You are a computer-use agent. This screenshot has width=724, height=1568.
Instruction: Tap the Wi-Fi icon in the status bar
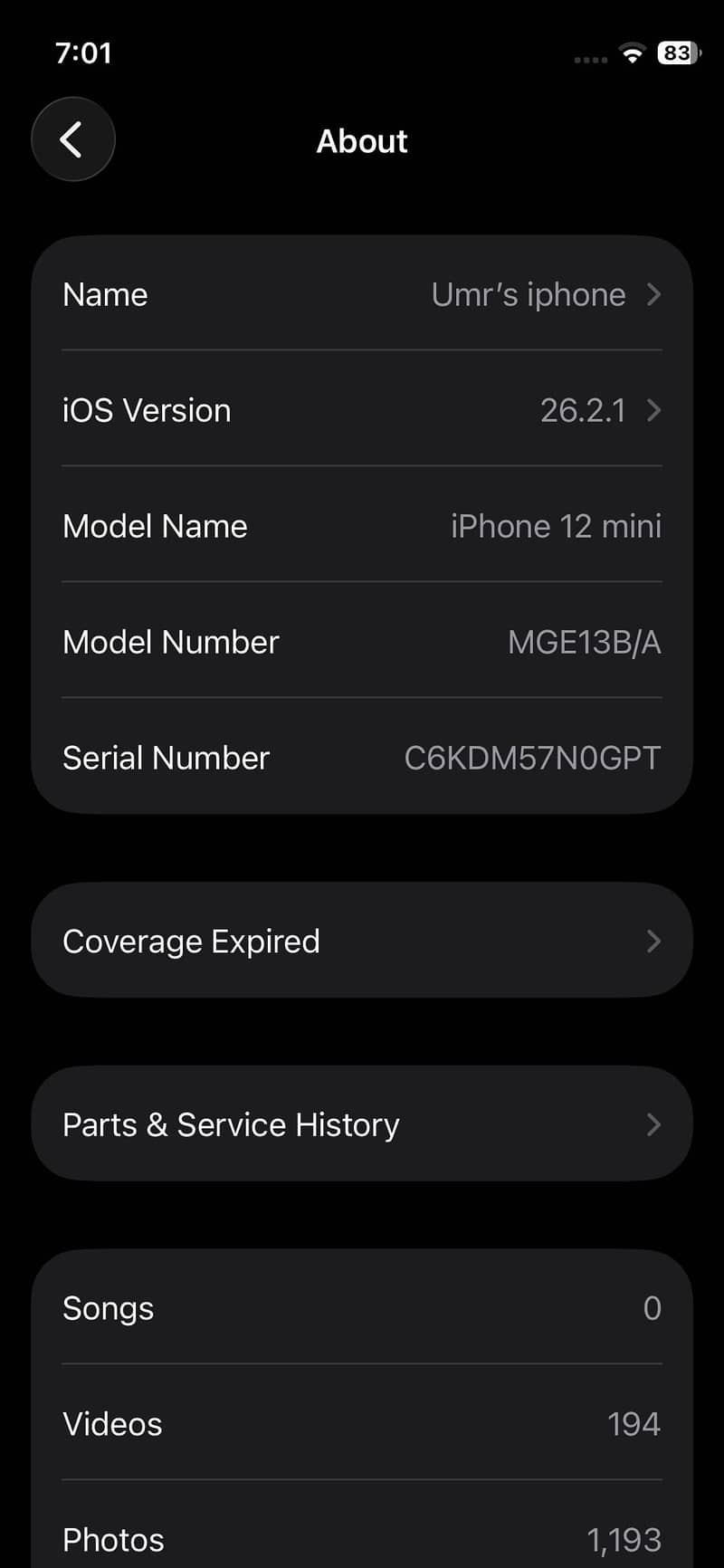tap(631, 53)
